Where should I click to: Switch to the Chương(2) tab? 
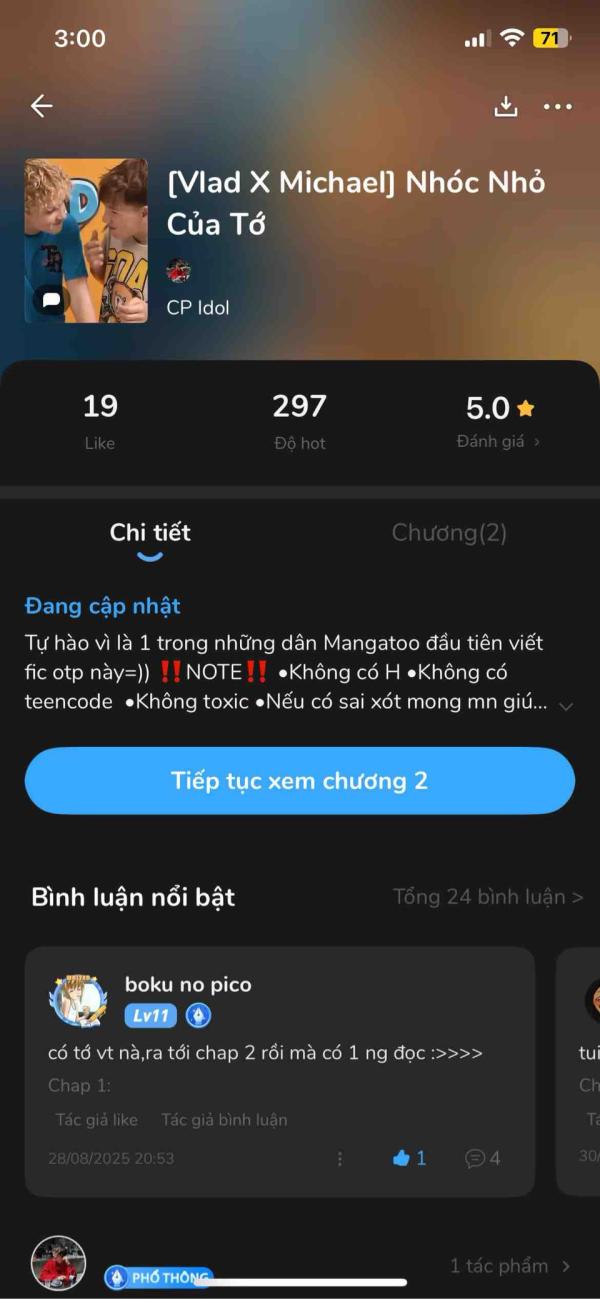[x=449, y=533]
